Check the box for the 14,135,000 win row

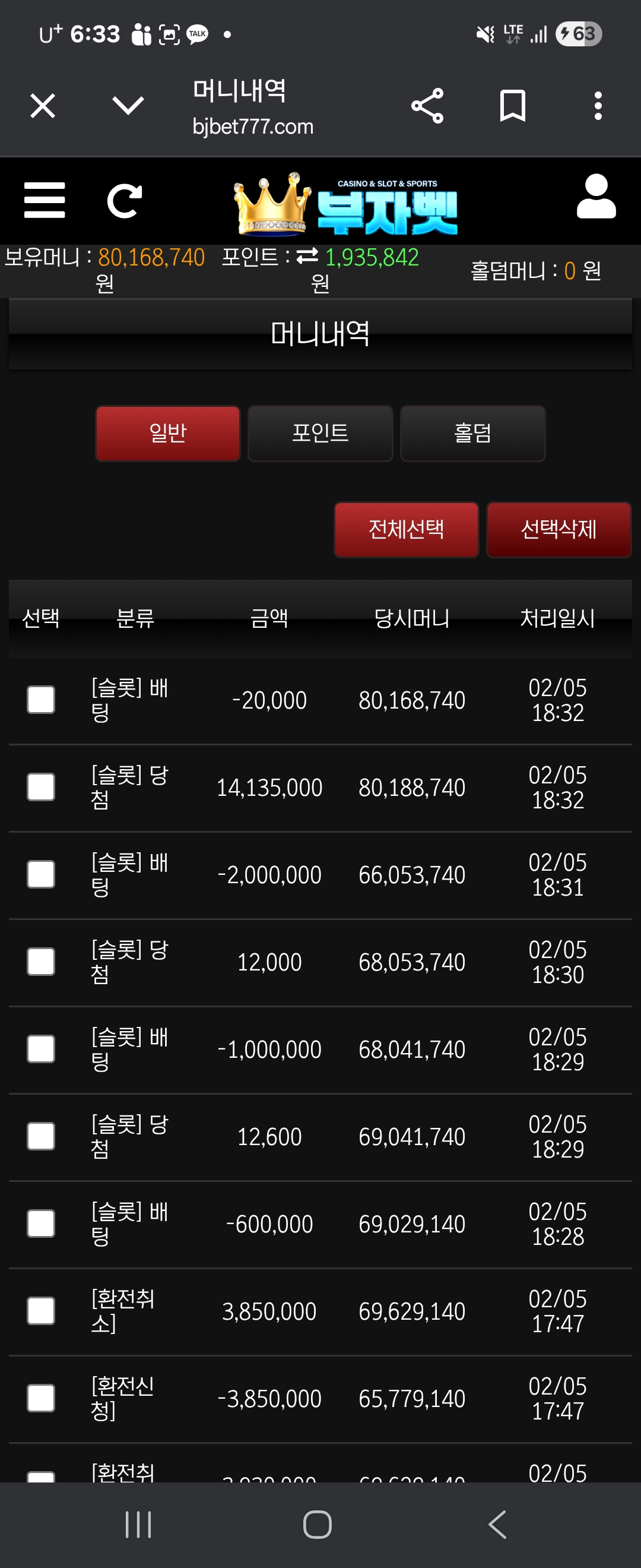click(x=42, y=787)
